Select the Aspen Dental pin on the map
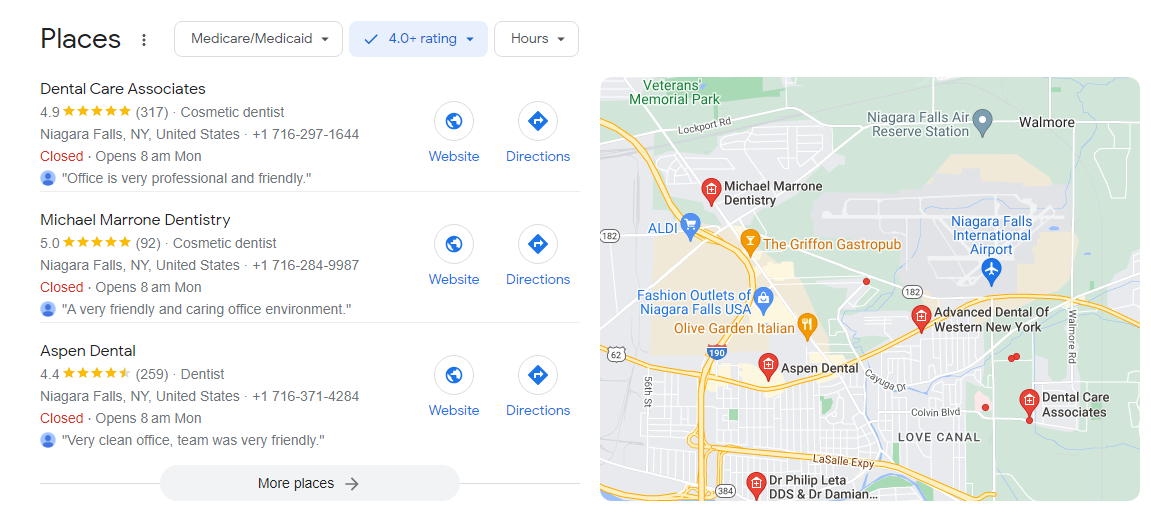Viewport: 1151px width, 513px height. [768, 367]
